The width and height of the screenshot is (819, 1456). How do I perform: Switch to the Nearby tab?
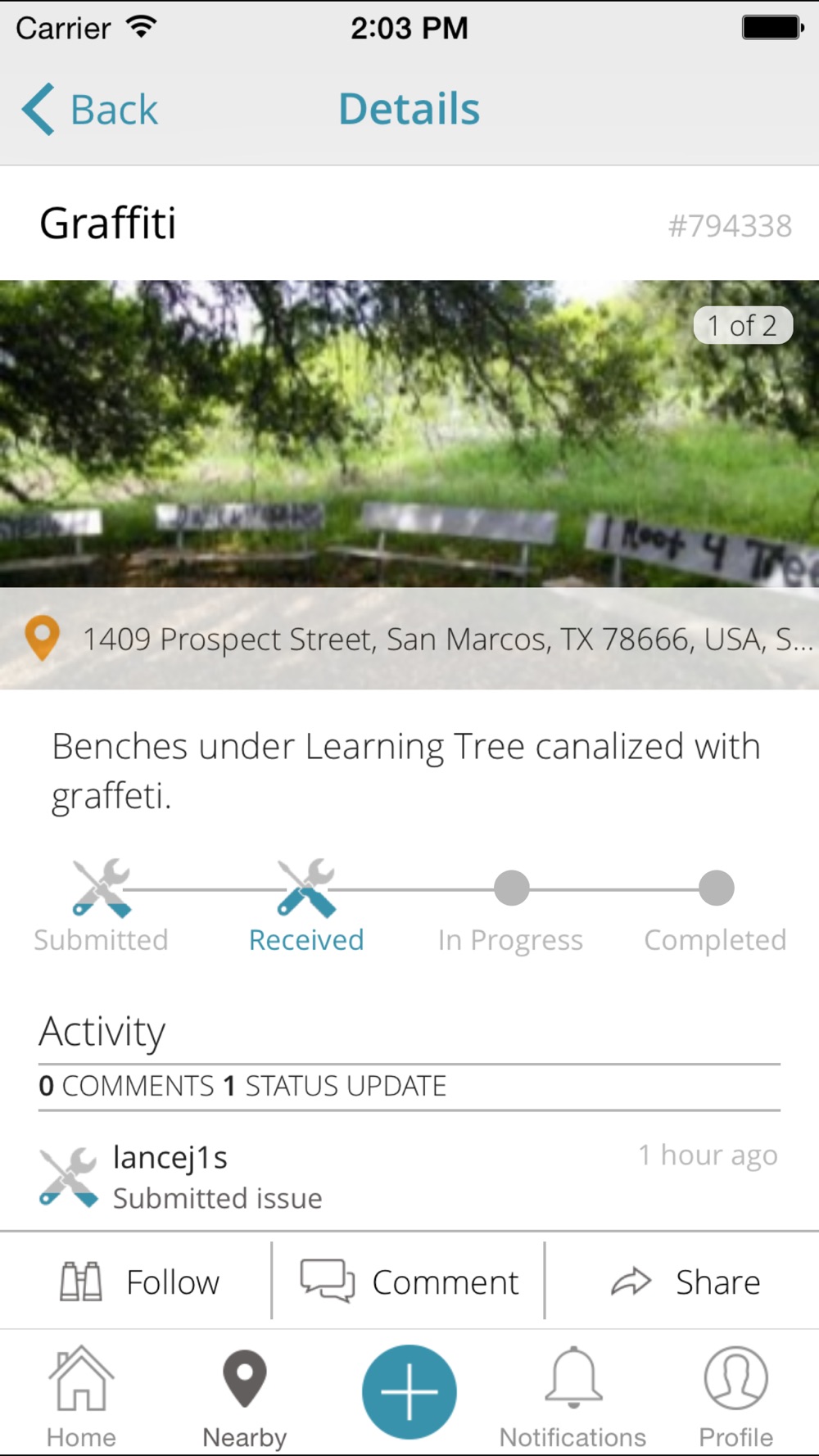[x=245, y=1396]
